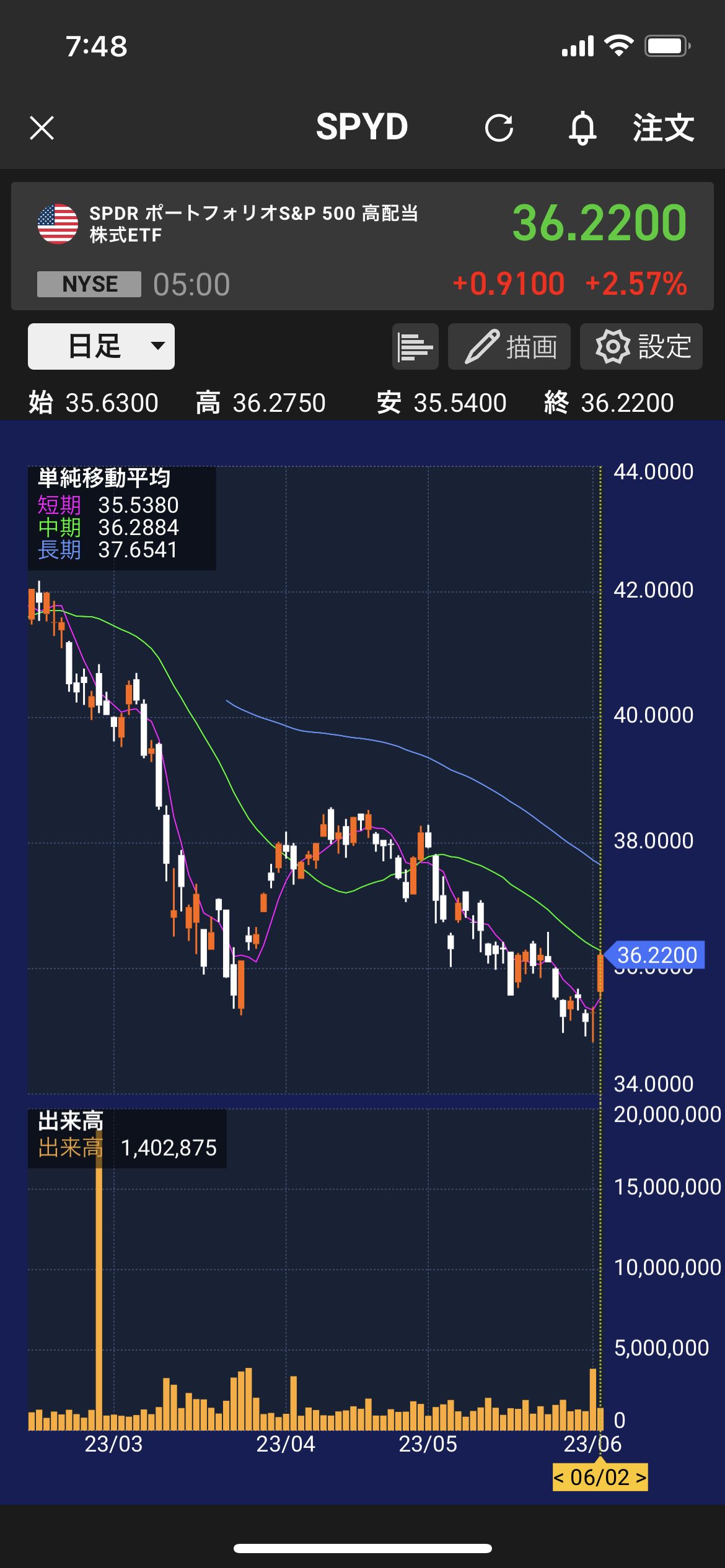This screenshot has width=725, height=1568.
Task: Tap 注文 to place an order
Action: 663,128
